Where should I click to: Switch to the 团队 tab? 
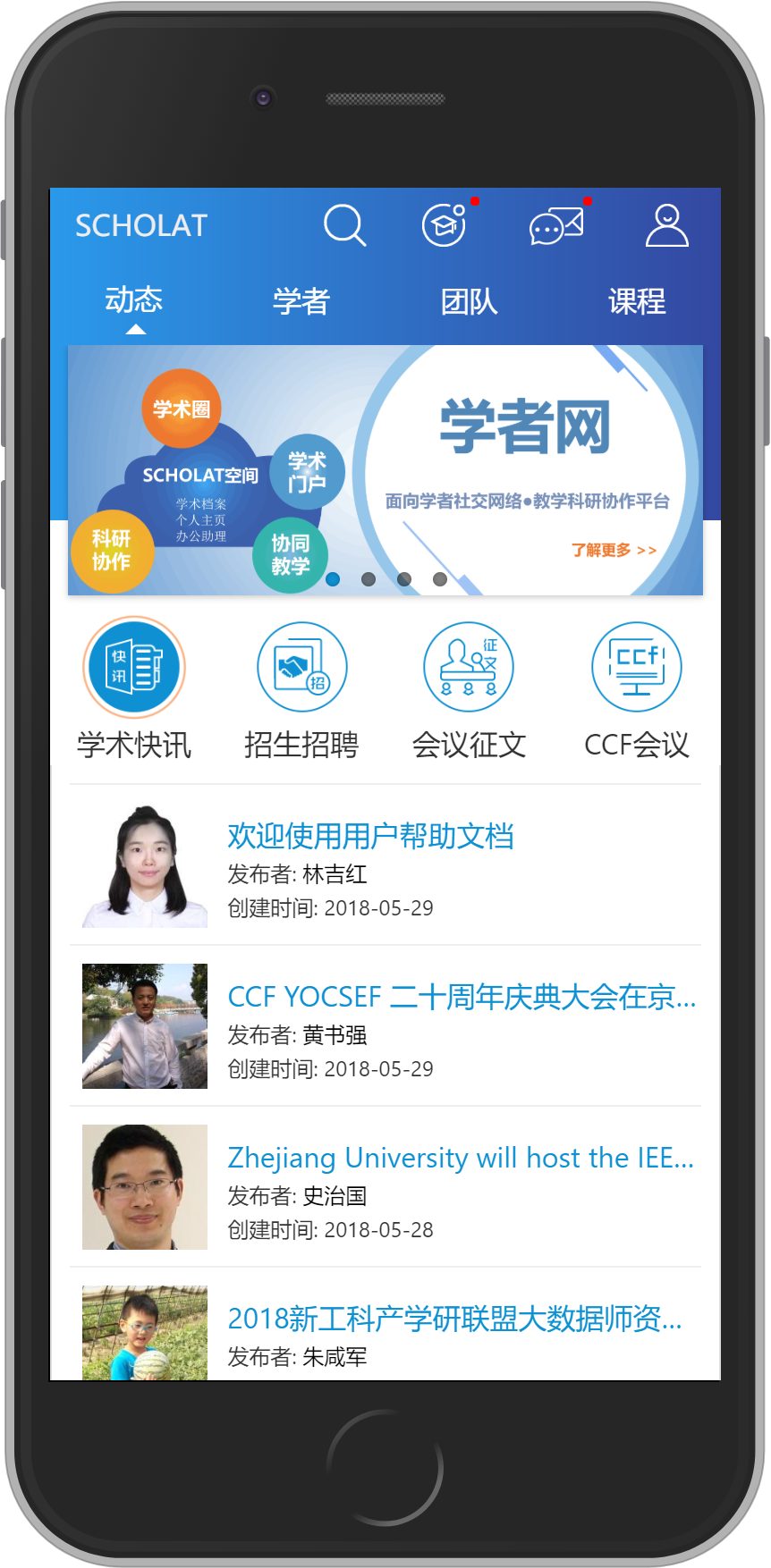pos(469,301)
